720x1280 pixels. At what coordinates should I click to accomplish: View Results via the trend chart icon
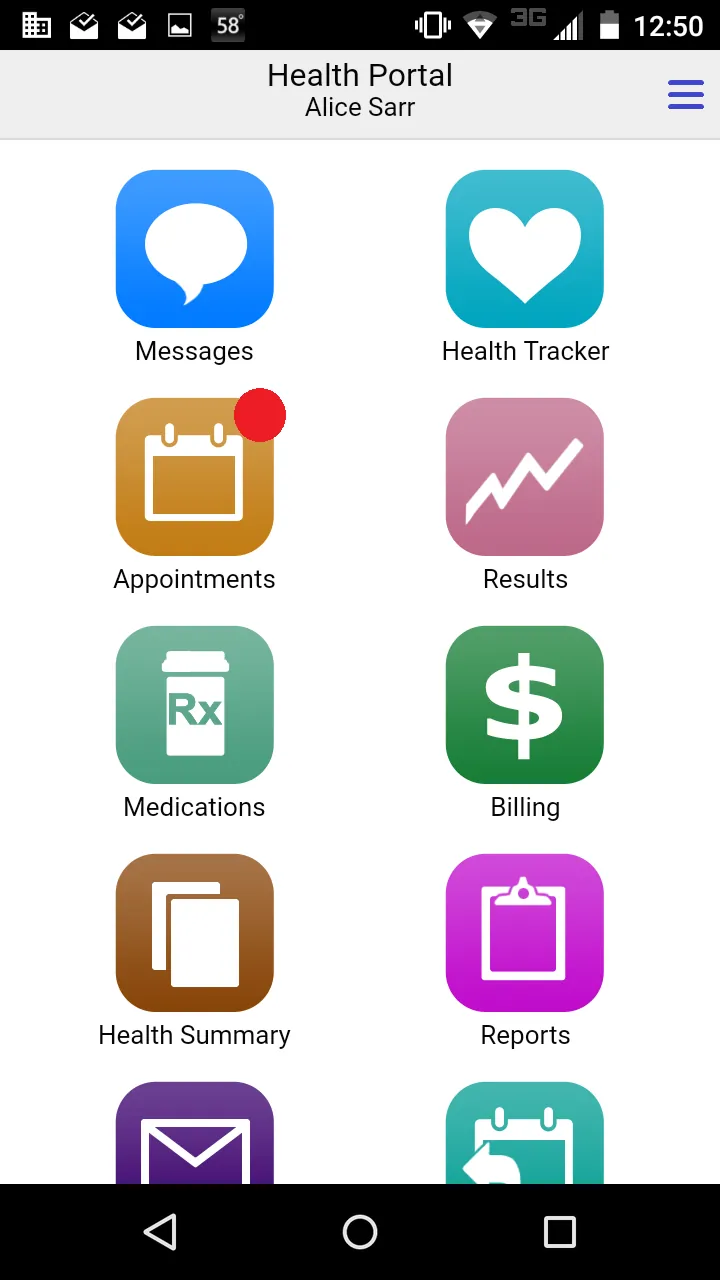[524, 477]
